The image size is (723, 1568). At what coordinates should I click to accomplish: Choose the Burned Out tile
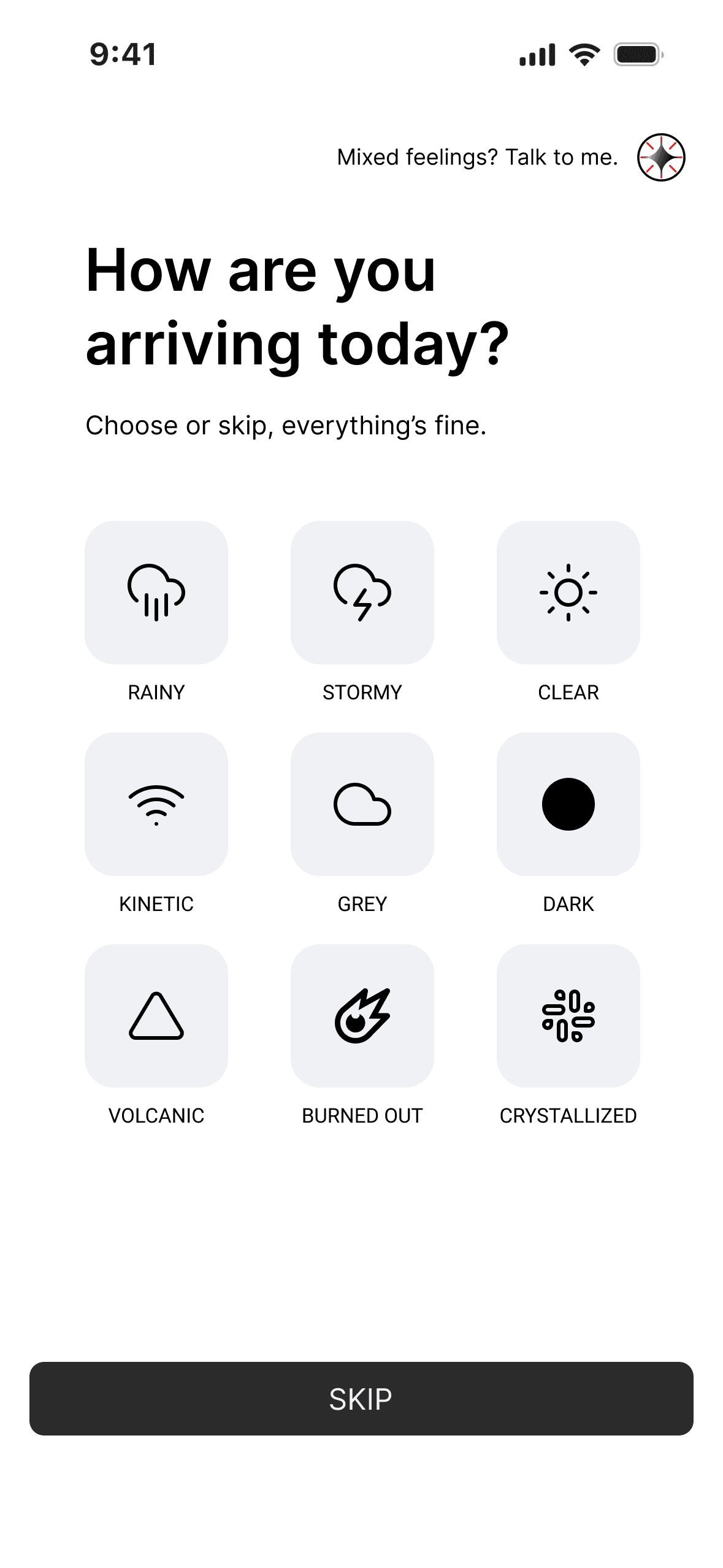[362, 1016]
